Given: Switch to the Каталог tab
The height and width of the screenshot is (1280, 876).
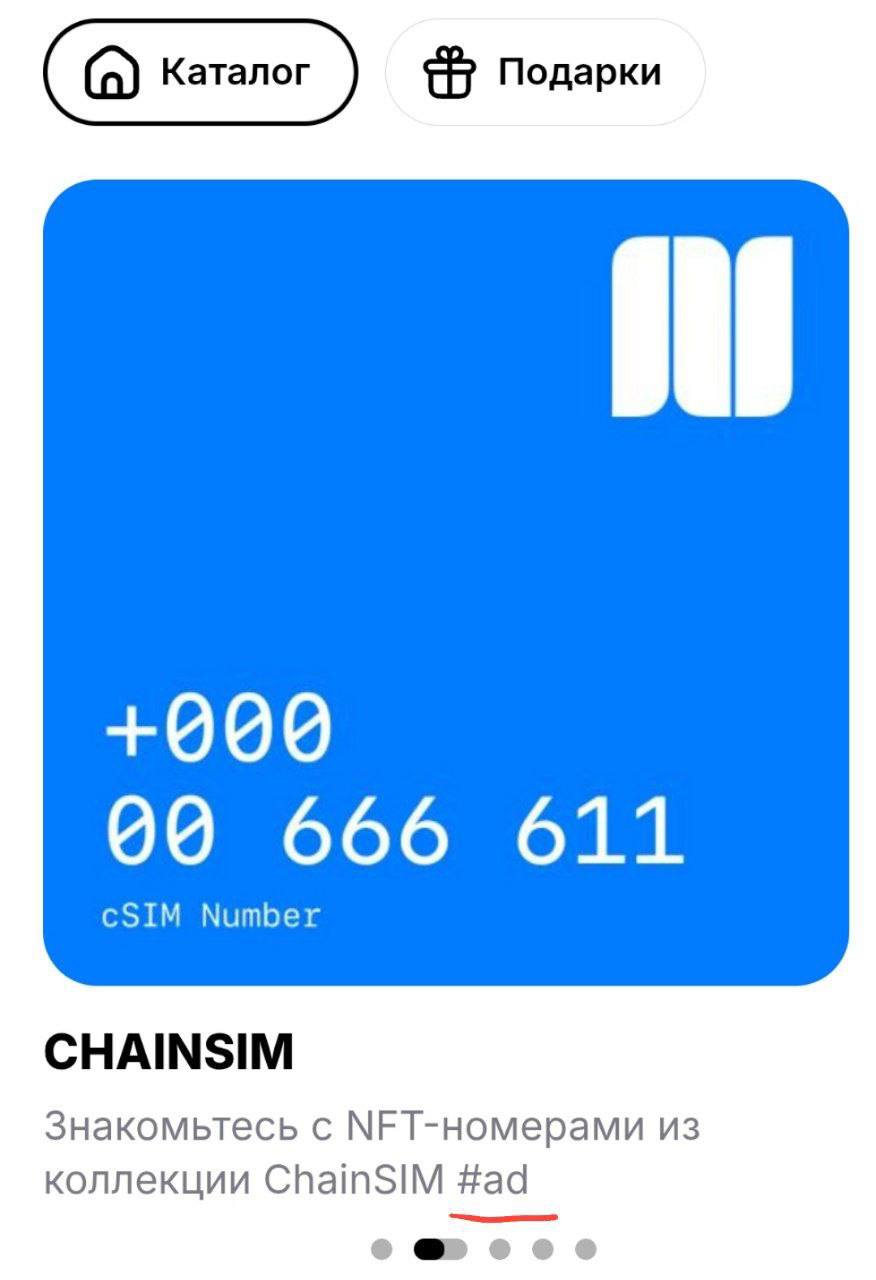Looking at the screenshot, I should click(x=199, y=72).
